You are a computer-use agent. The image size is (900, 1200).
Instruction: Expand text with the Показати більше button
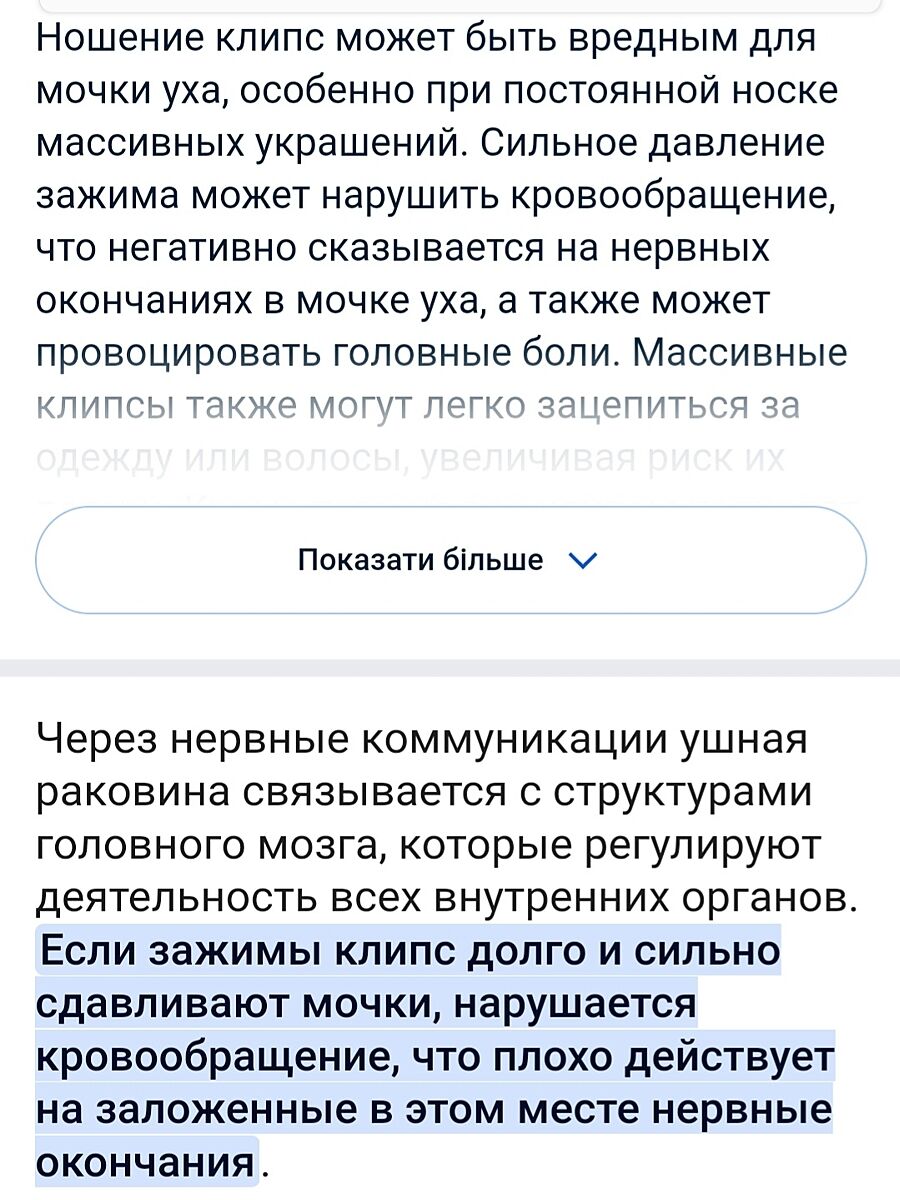450,560
